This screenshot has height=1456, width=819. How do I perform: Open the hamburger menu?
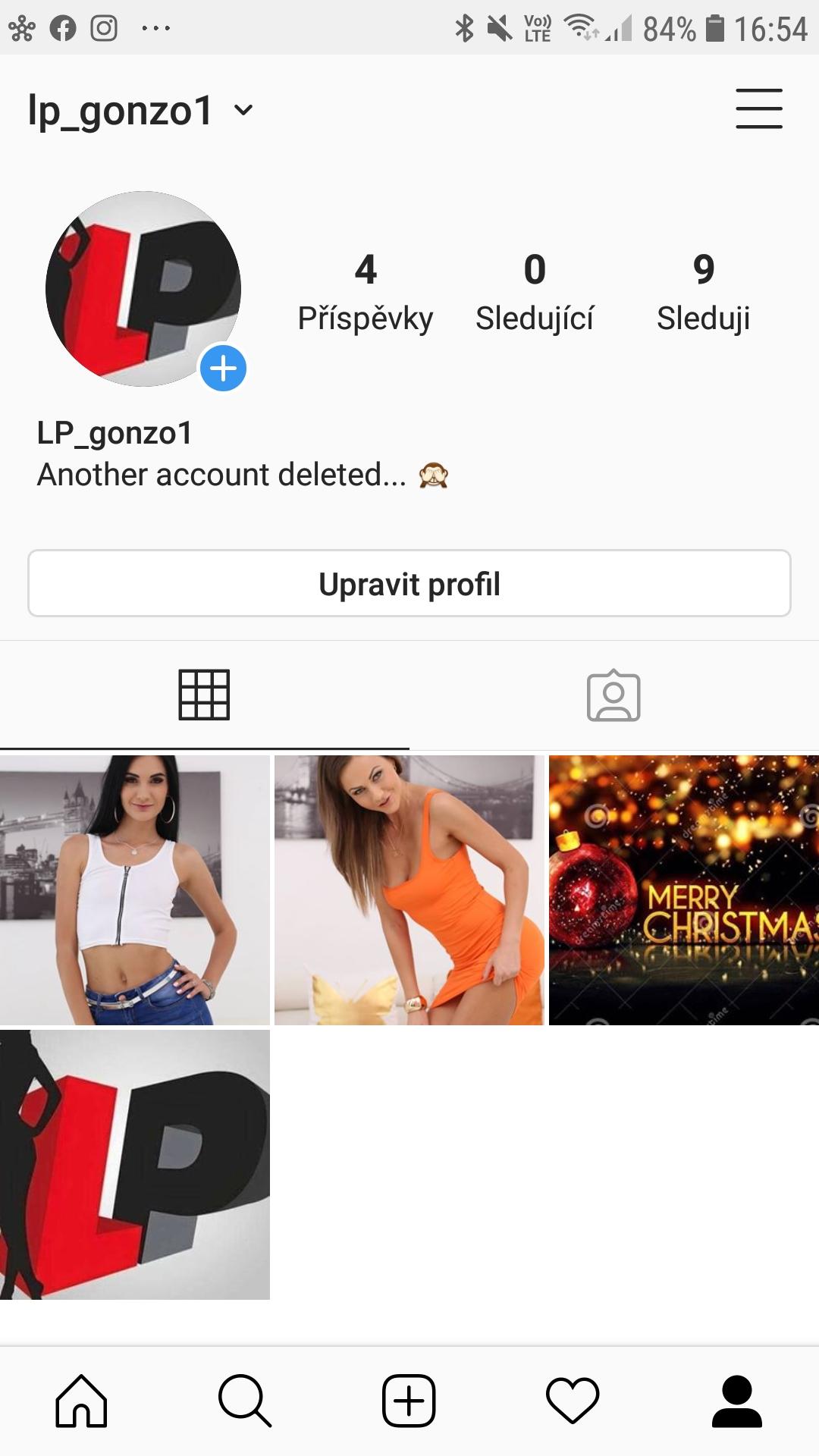pos(758,108)
